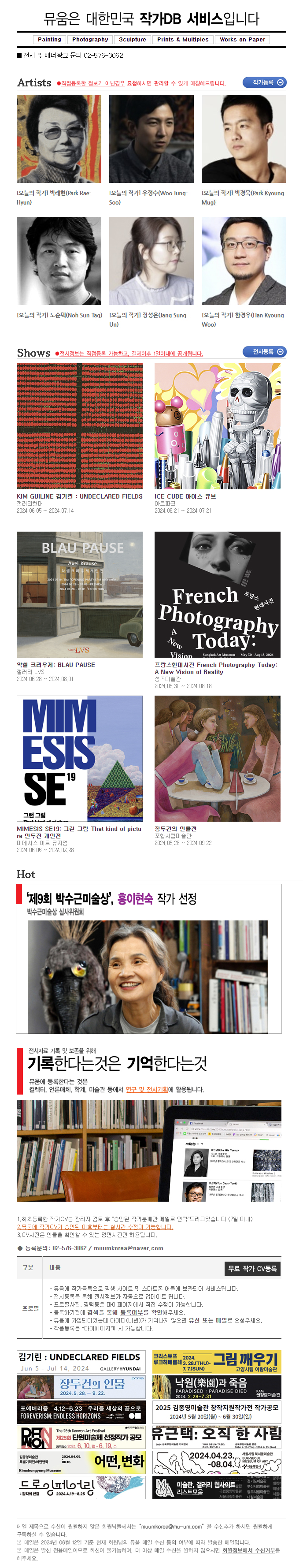Open the Photography category

90,40
